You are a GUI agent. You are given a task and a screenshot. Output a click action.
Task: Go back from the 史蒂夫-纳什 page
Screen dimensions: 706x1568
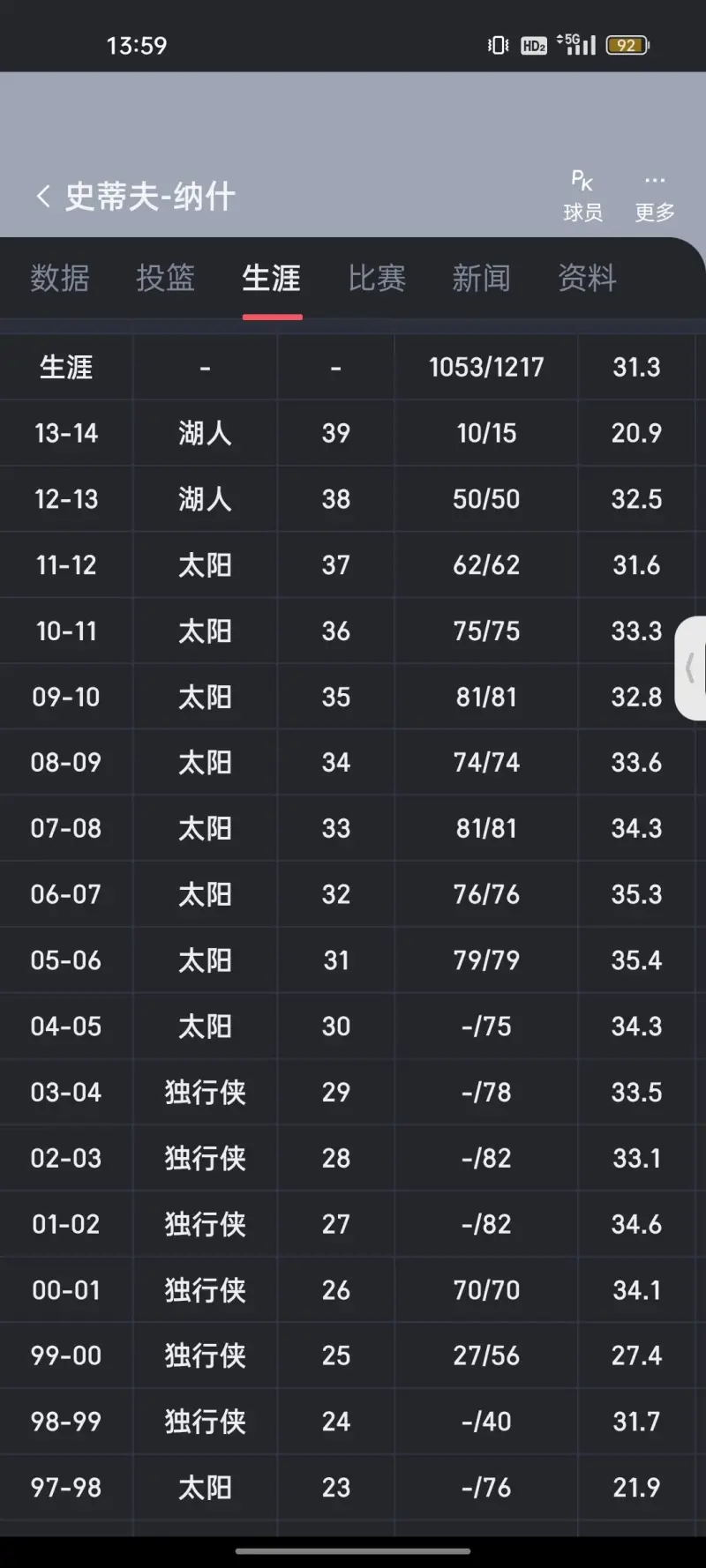pyautogui.click(x=42, y=197)
